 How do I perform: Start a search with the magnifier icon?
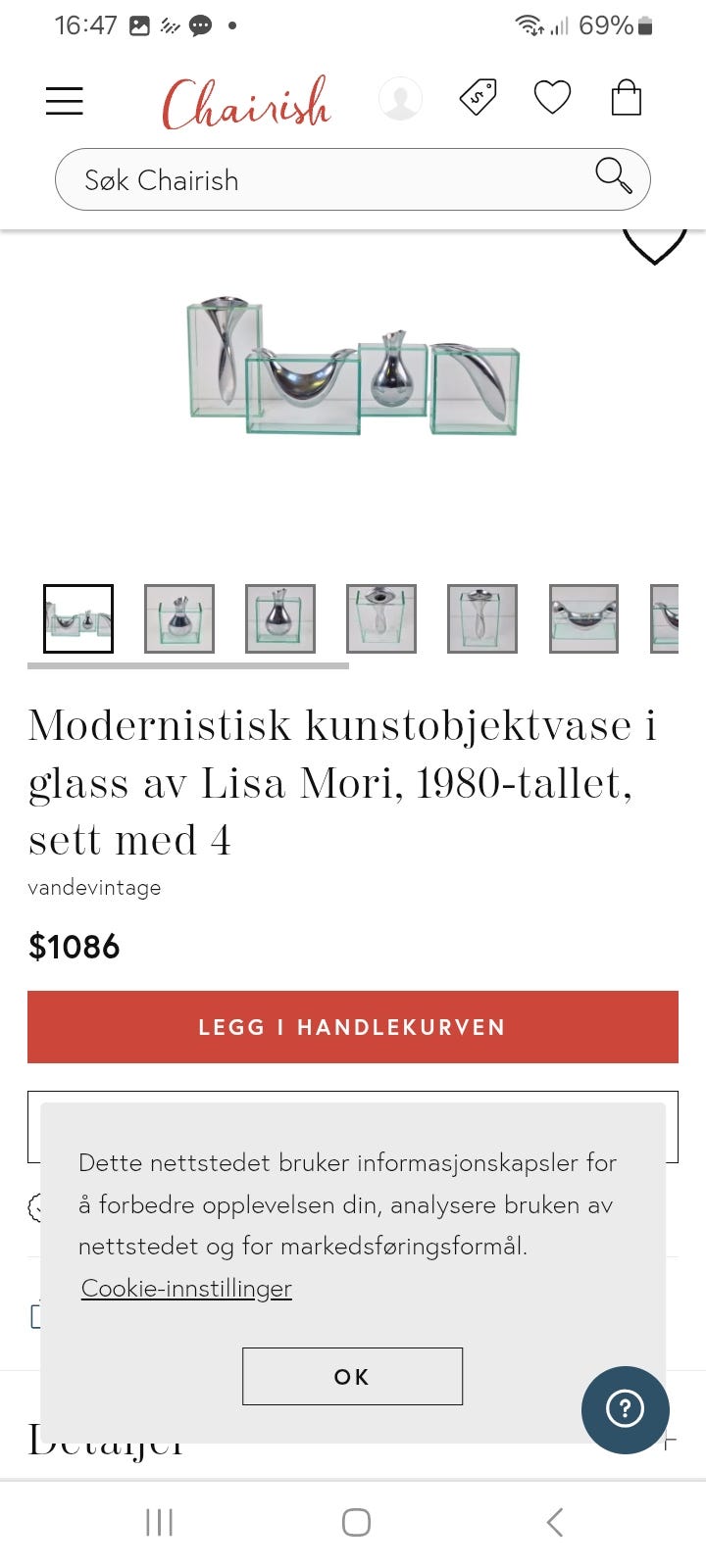tap(614, 178)
